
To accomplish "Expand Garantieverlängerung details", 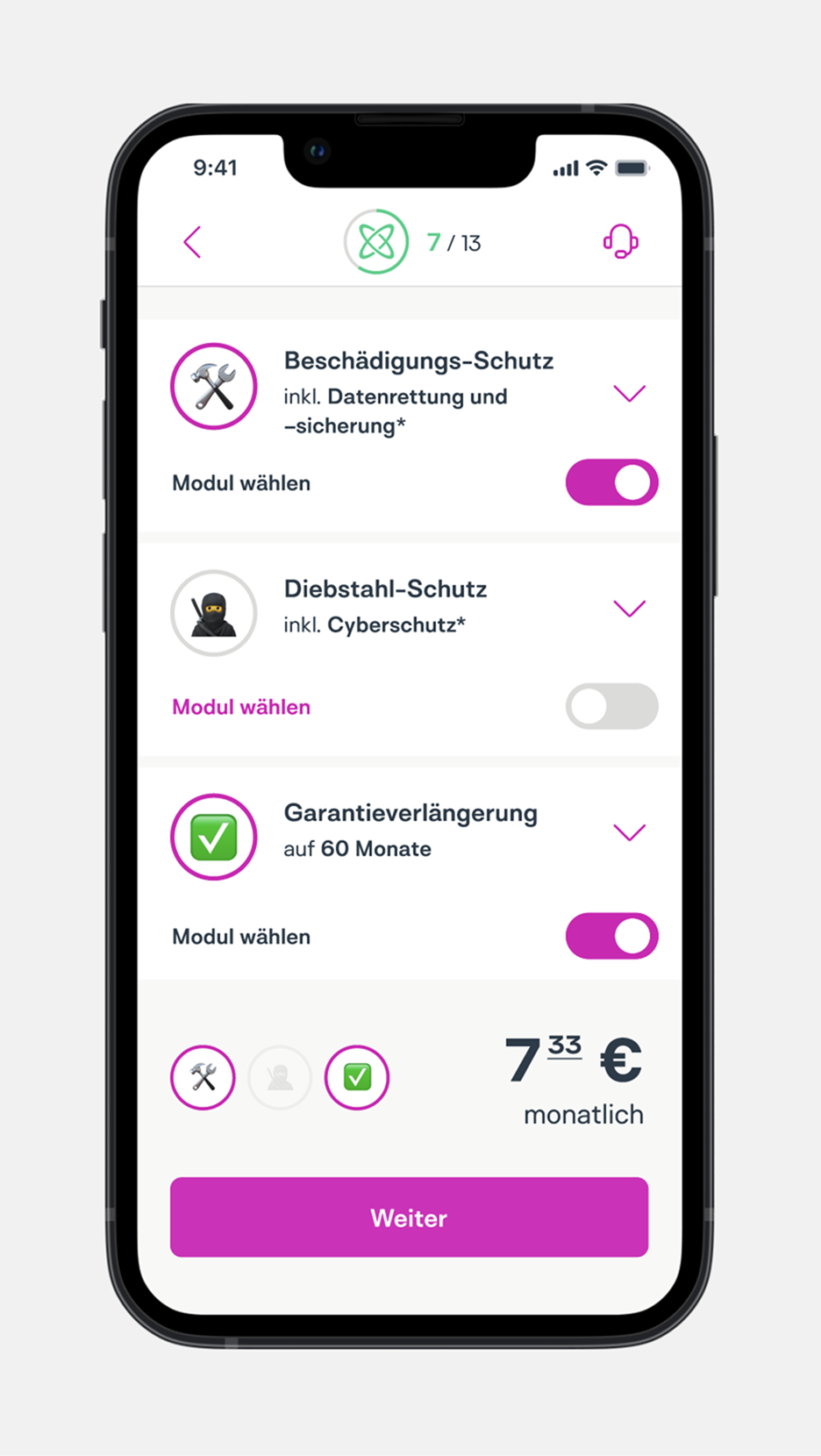I will [x=629, y=833].
